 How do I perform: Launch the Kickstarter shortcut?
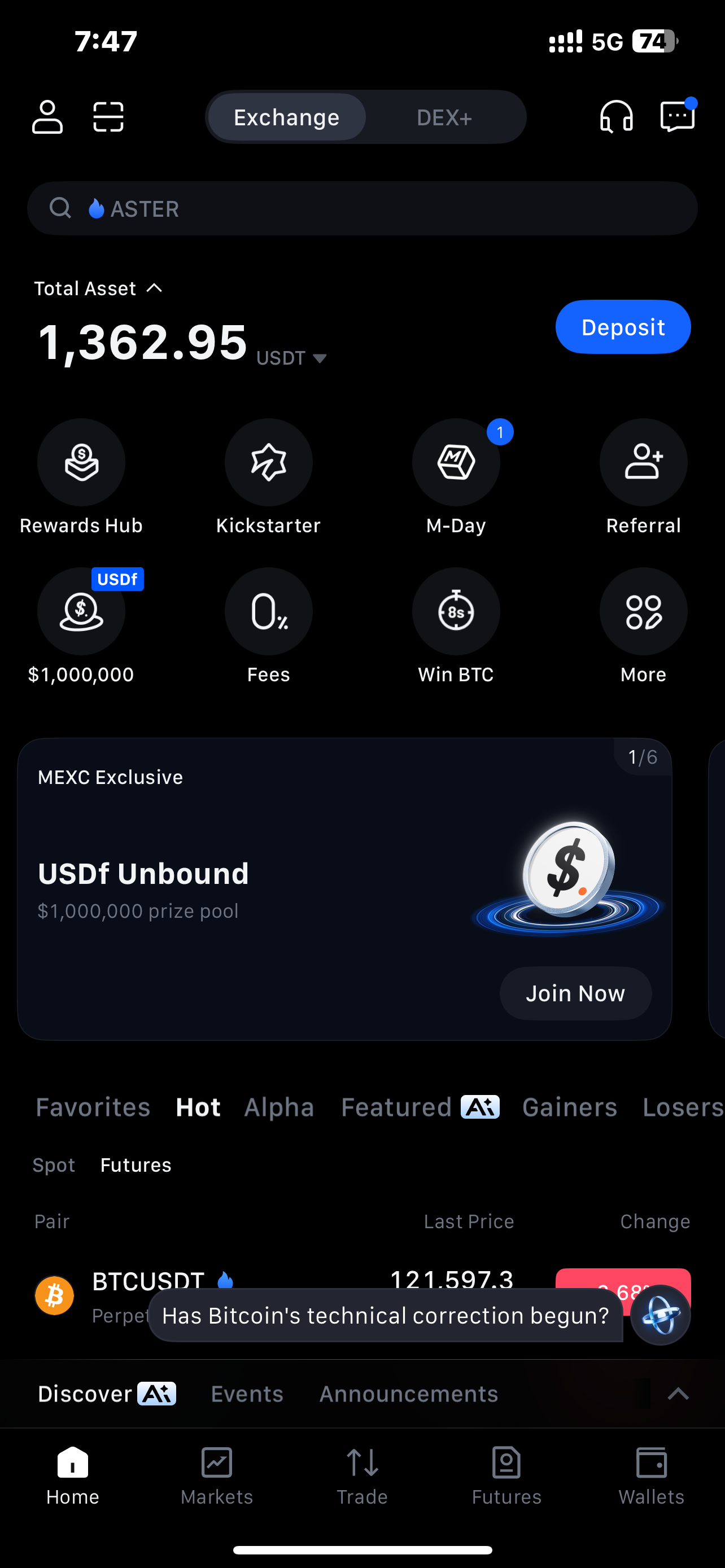coord(268,463)
